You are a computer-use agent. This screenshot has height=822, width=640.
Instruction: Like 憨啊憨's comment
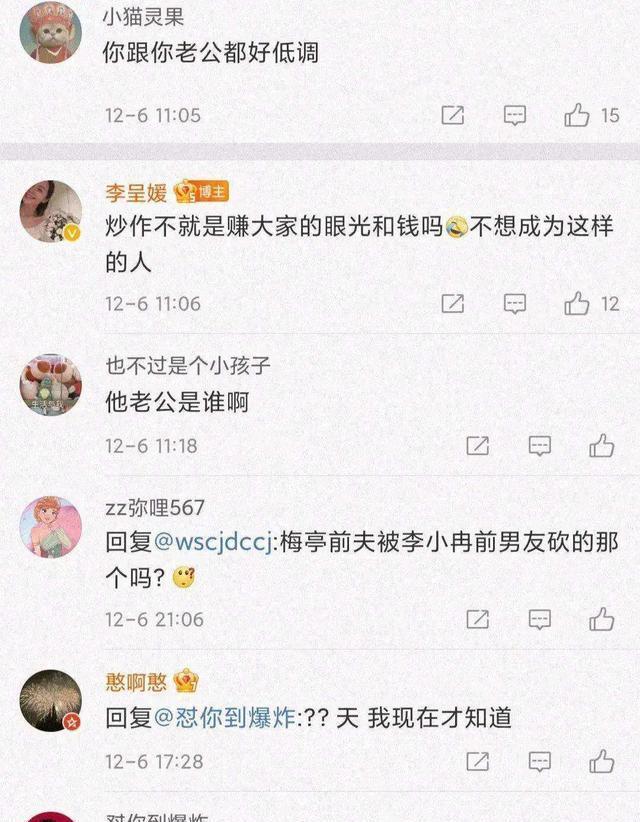pos(601,762)
